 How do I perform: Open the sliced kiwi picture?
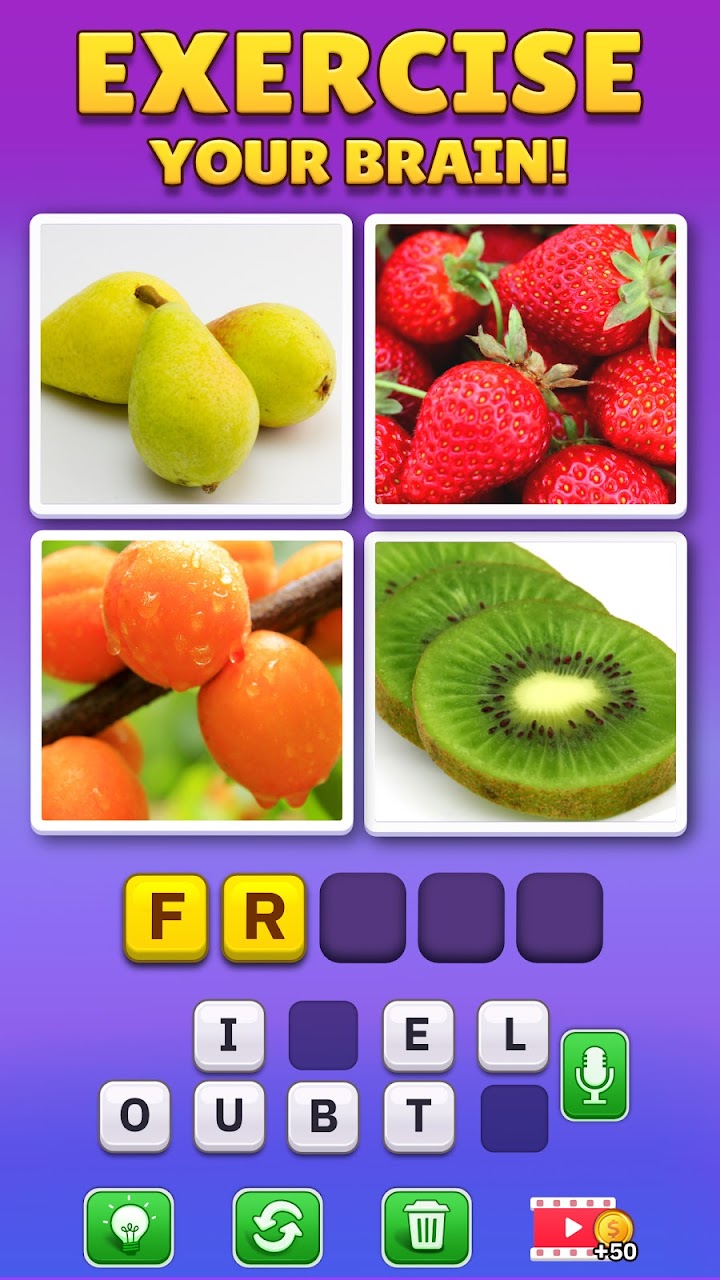525,682
